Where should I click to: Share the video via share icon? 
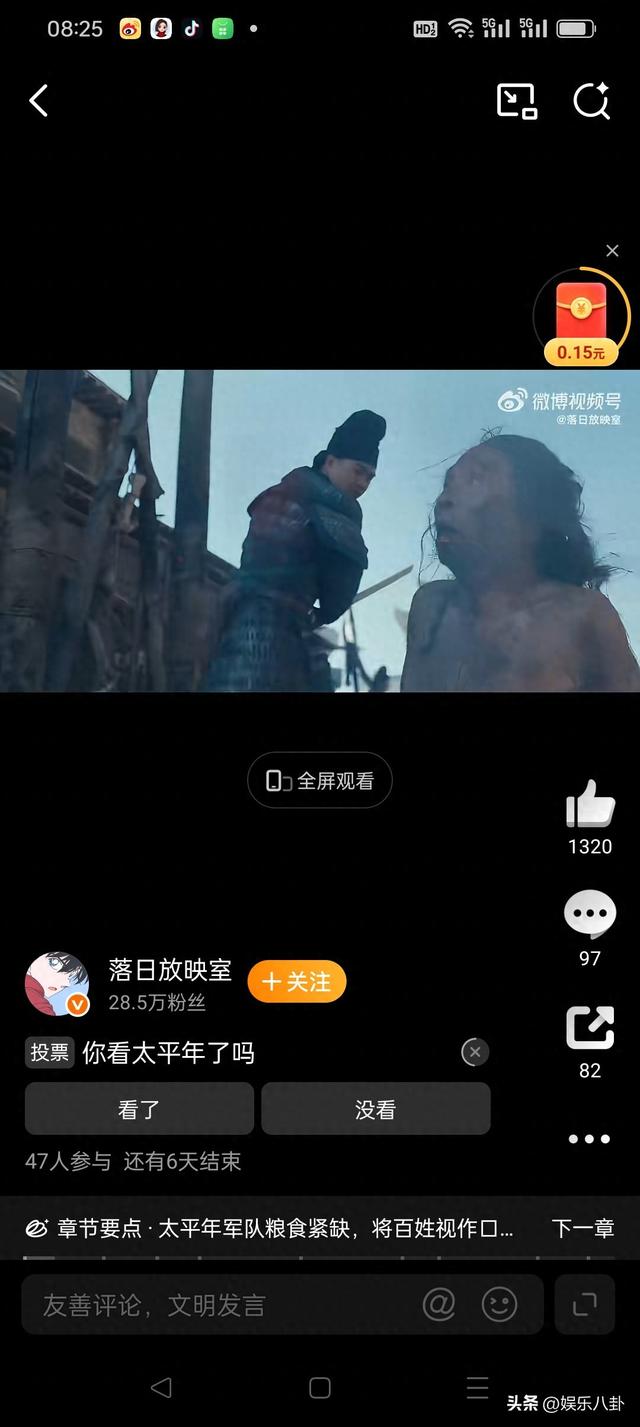tap(590, 1027)
